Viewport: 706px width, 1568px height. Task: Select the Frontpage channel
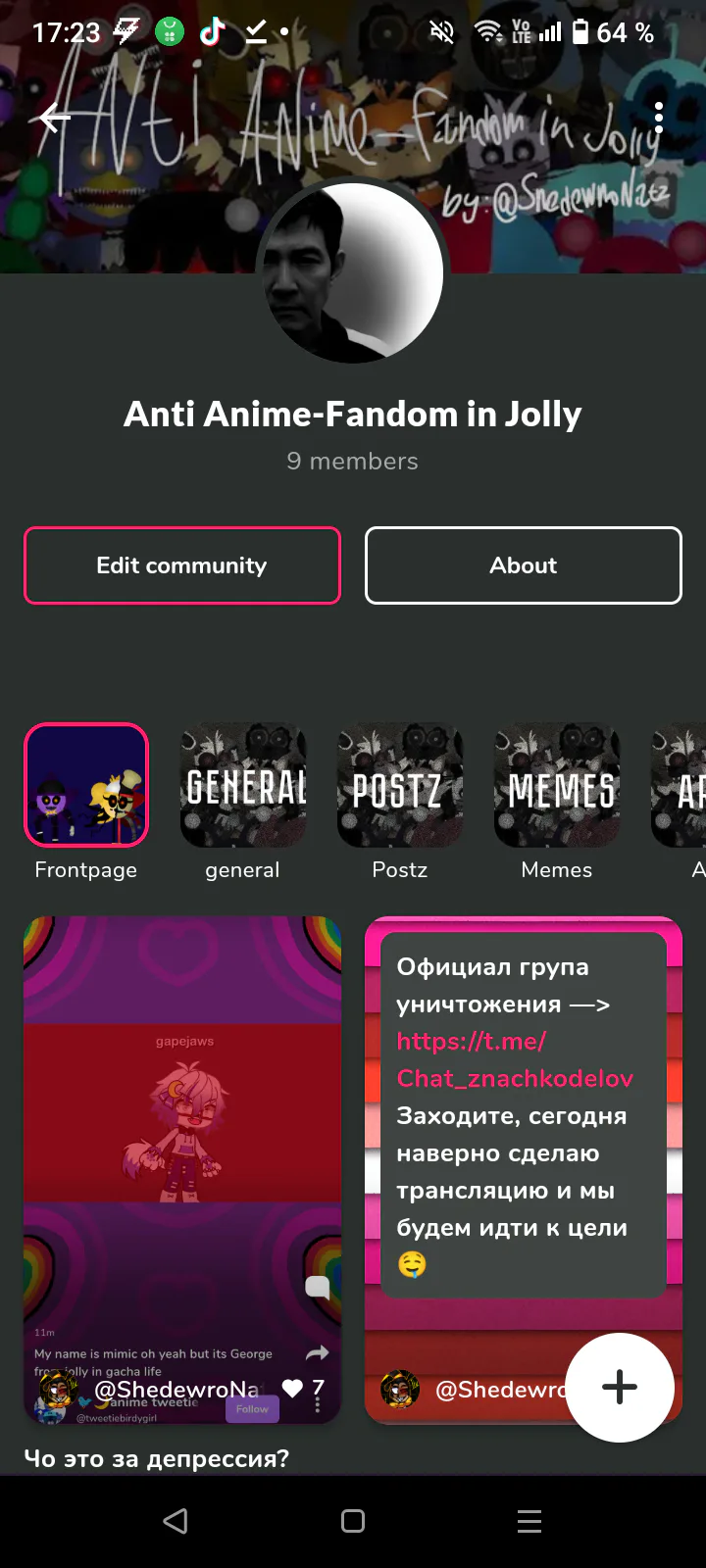86,785
